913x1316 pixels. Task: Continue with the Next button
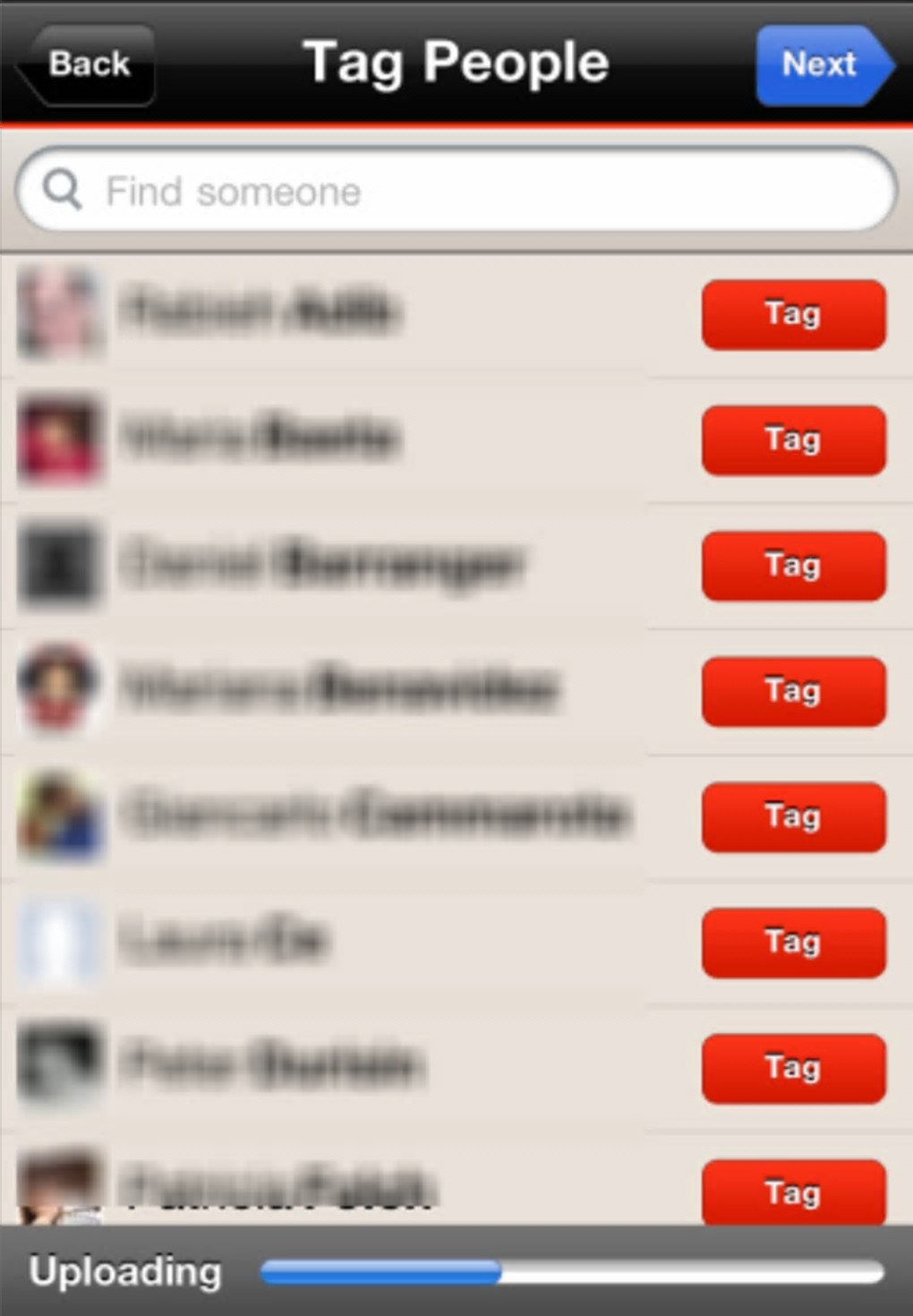click(x=820, y=64)
